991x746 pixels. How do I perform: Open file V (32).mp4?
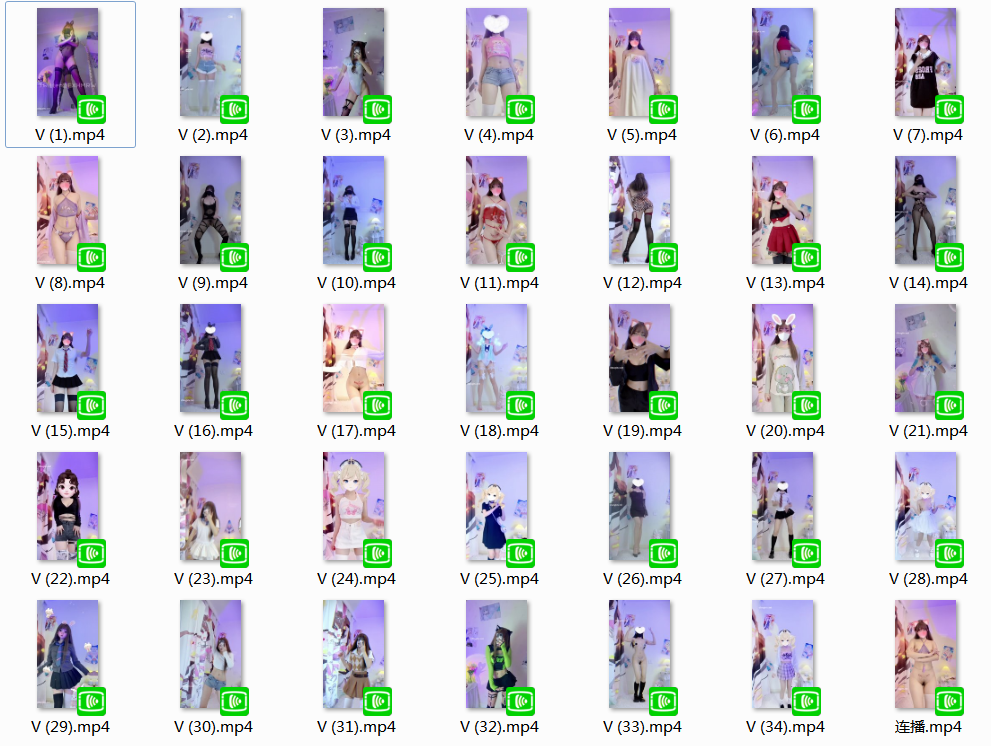pyautogui.click(x=497, y=656)
